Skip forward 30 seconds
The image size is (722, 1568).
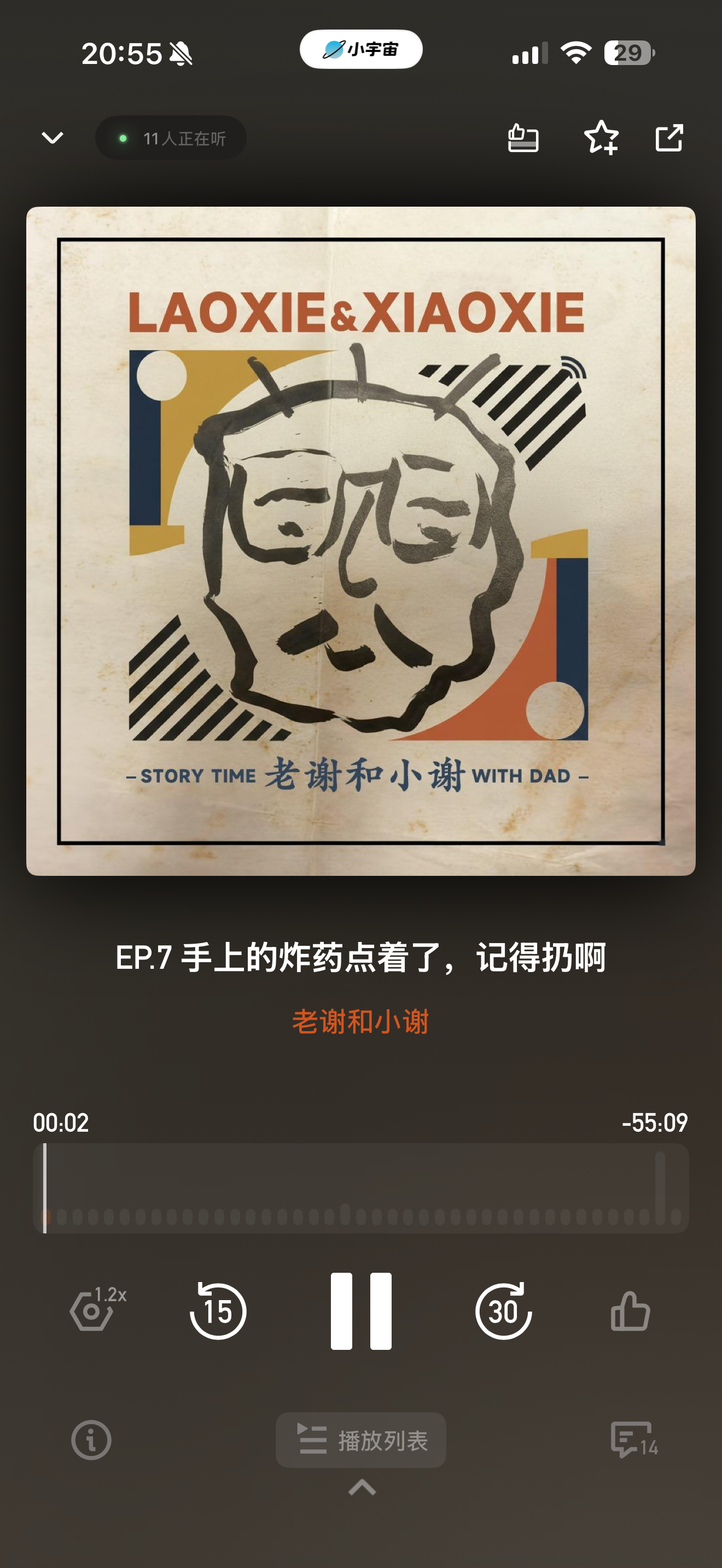tap(503, 1310)
